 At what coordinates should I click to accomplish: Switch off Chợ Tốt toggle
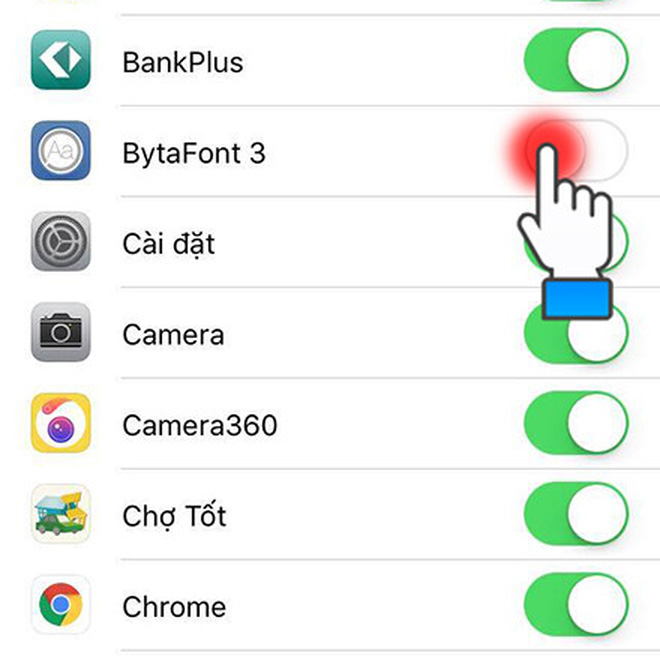coord(576,516)
